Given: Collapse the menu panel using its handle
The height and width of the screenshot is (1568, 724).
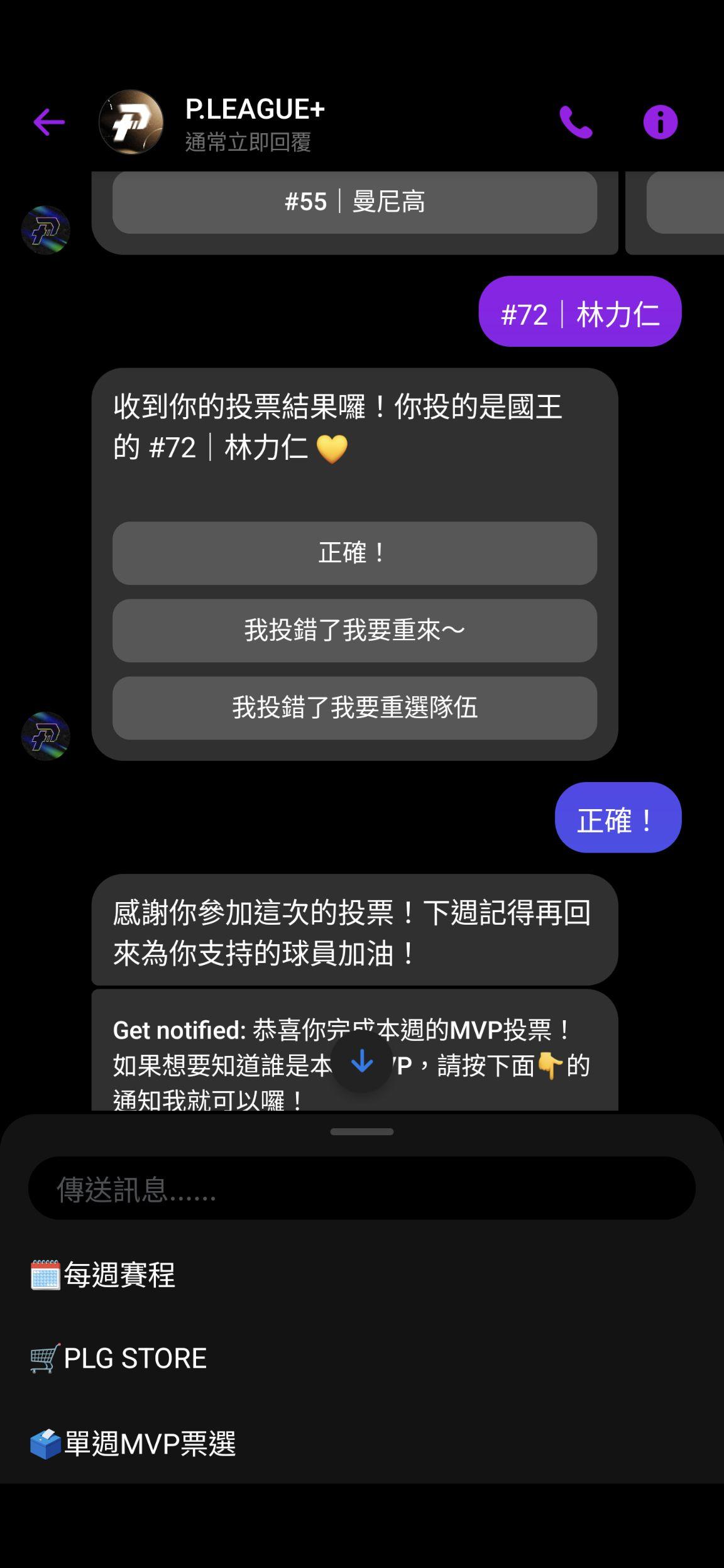Looking at the screenshot, I should (362, 1132).
